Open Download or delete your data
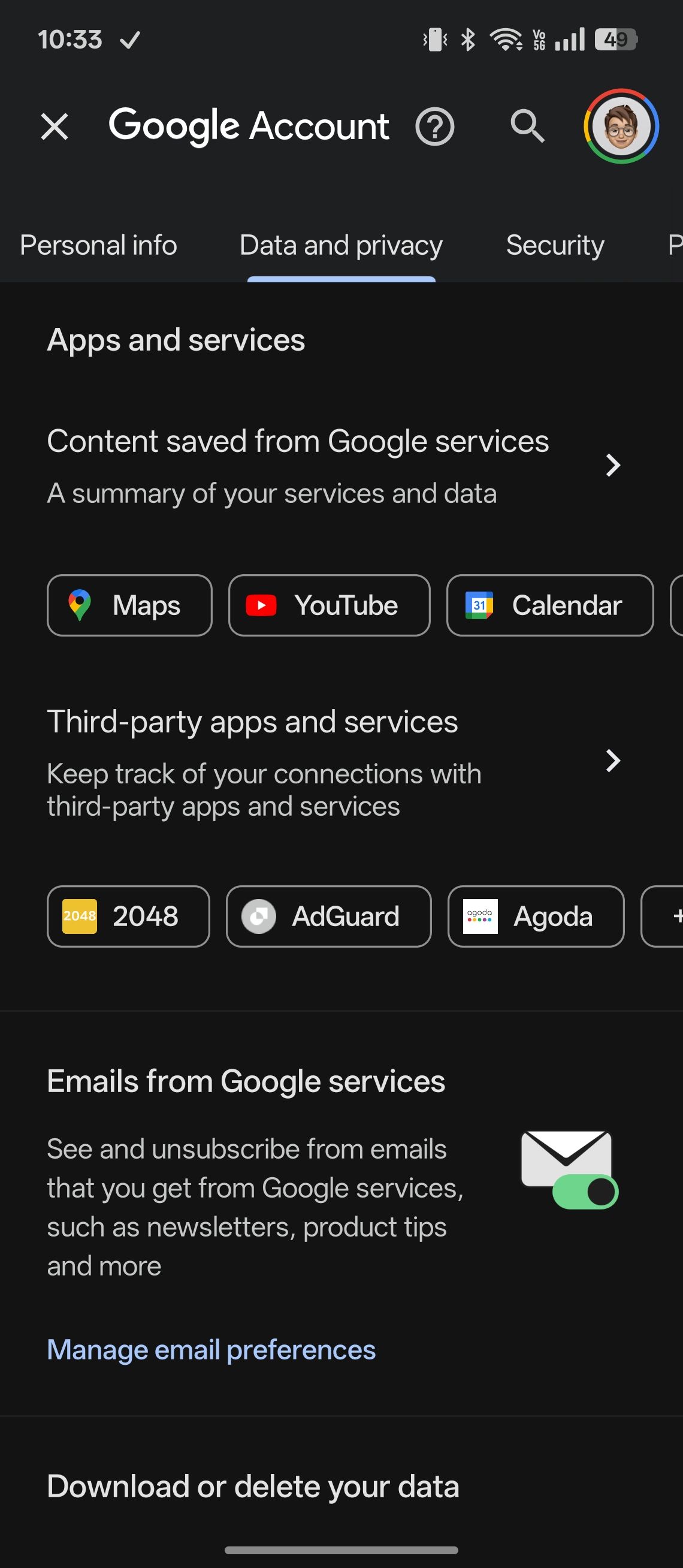 click(x=253, y=1485)
